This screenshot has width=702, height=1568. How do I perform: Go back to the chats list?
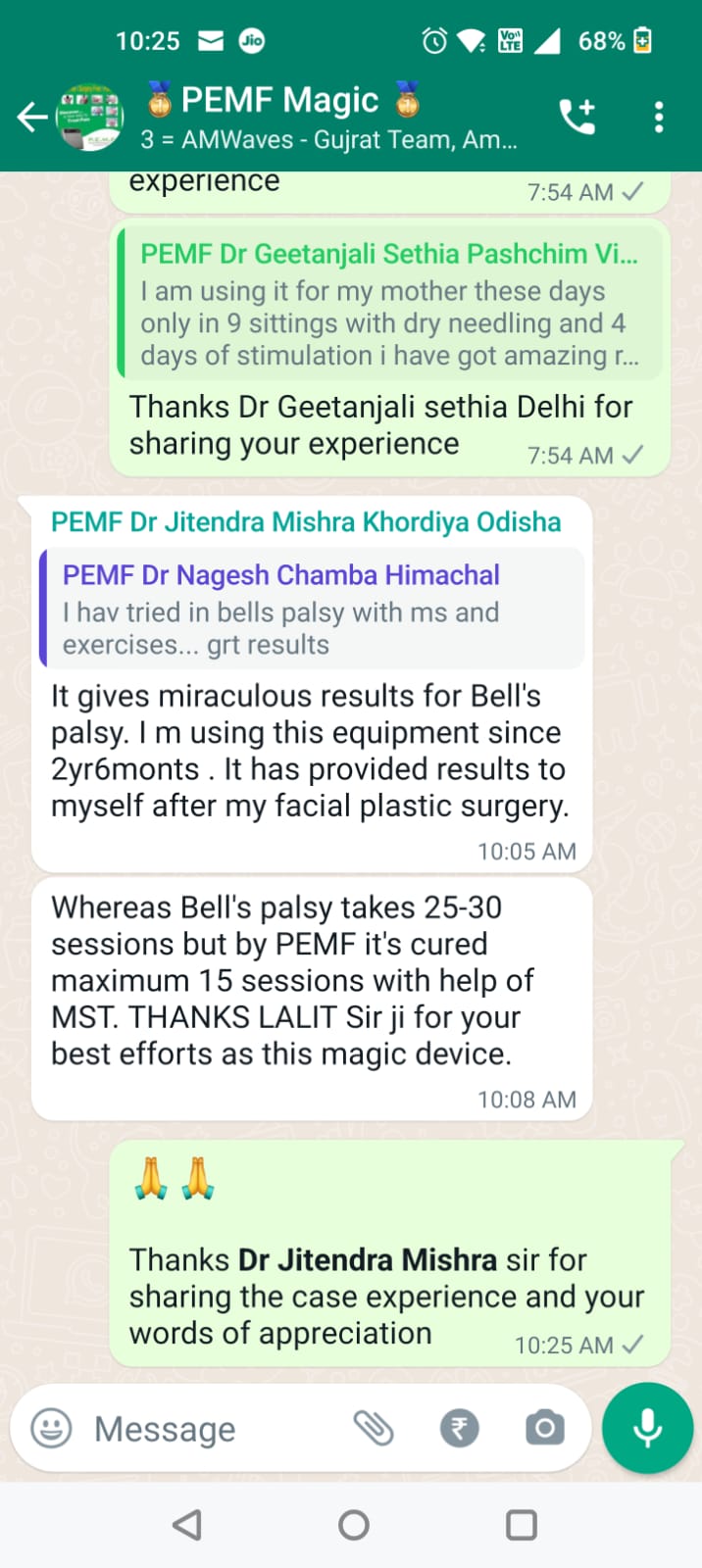tap(32, 119)
